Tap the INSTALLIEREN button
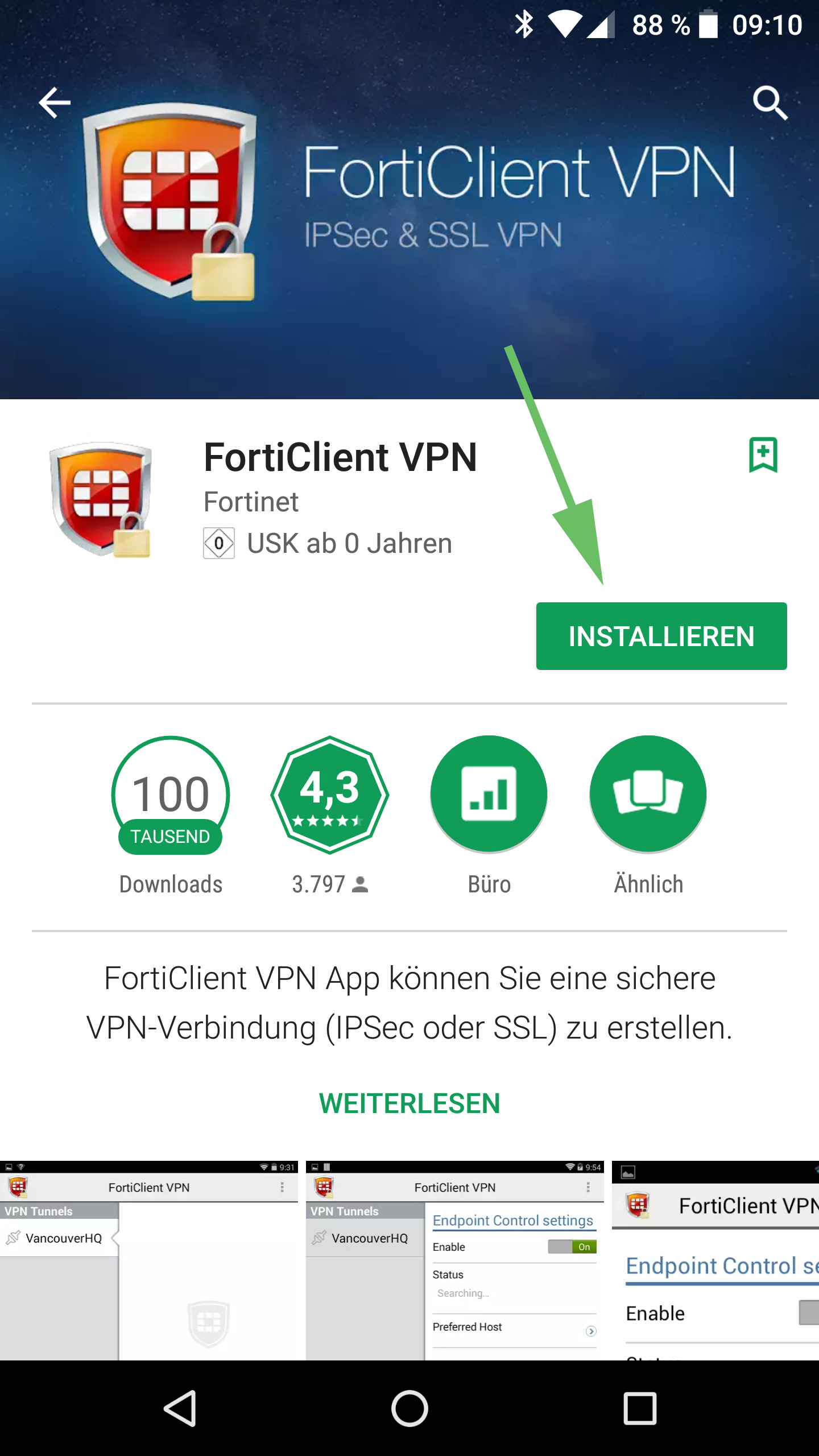819x1456 pixels. coord(661,636)
